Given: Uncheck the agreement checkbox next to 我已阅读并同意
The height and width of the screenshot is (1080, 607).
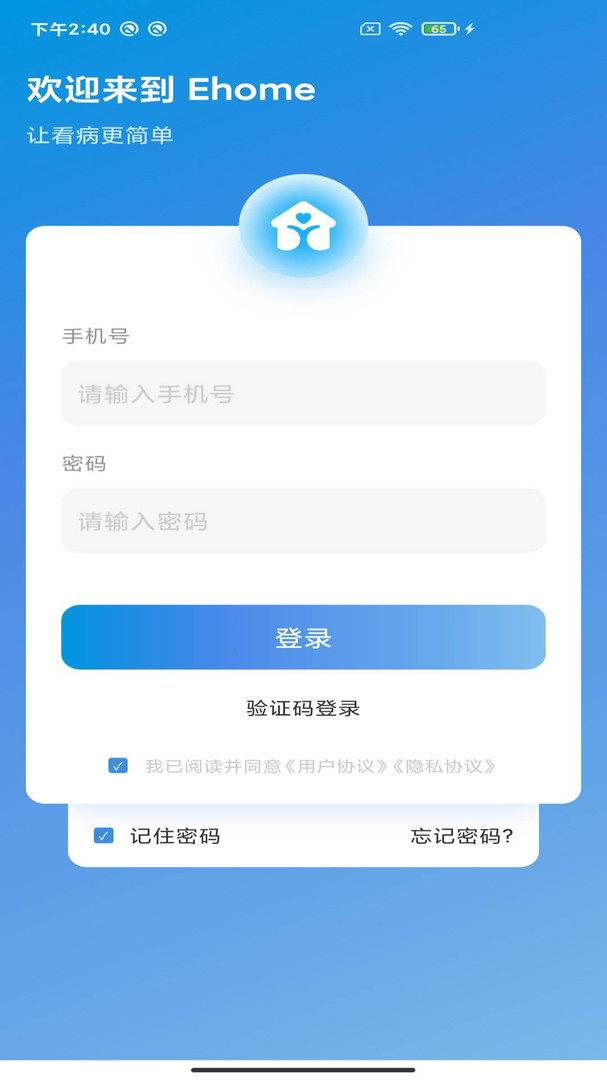Looking at the screenshot, I should pos(118,765).
